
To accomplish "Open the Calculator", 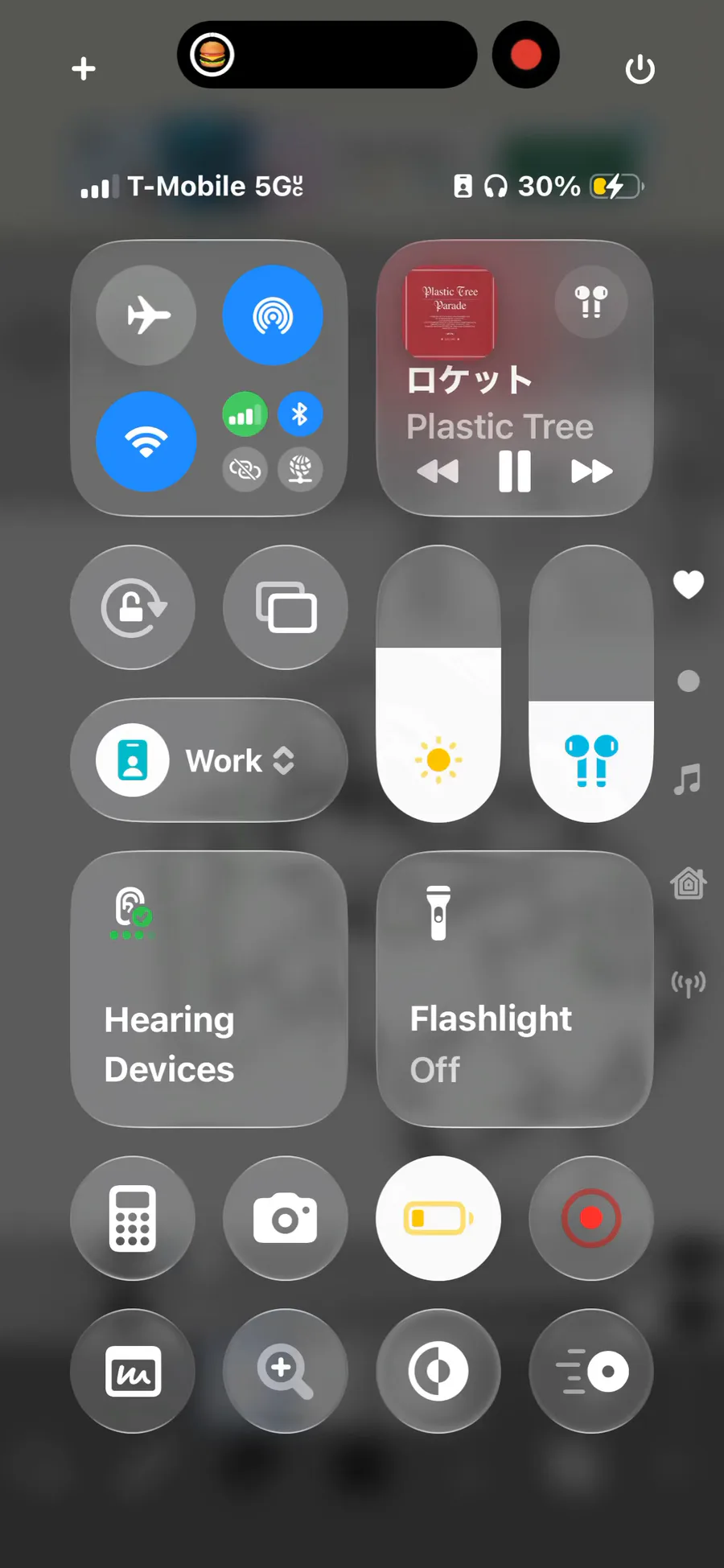I will [133, 1218].
